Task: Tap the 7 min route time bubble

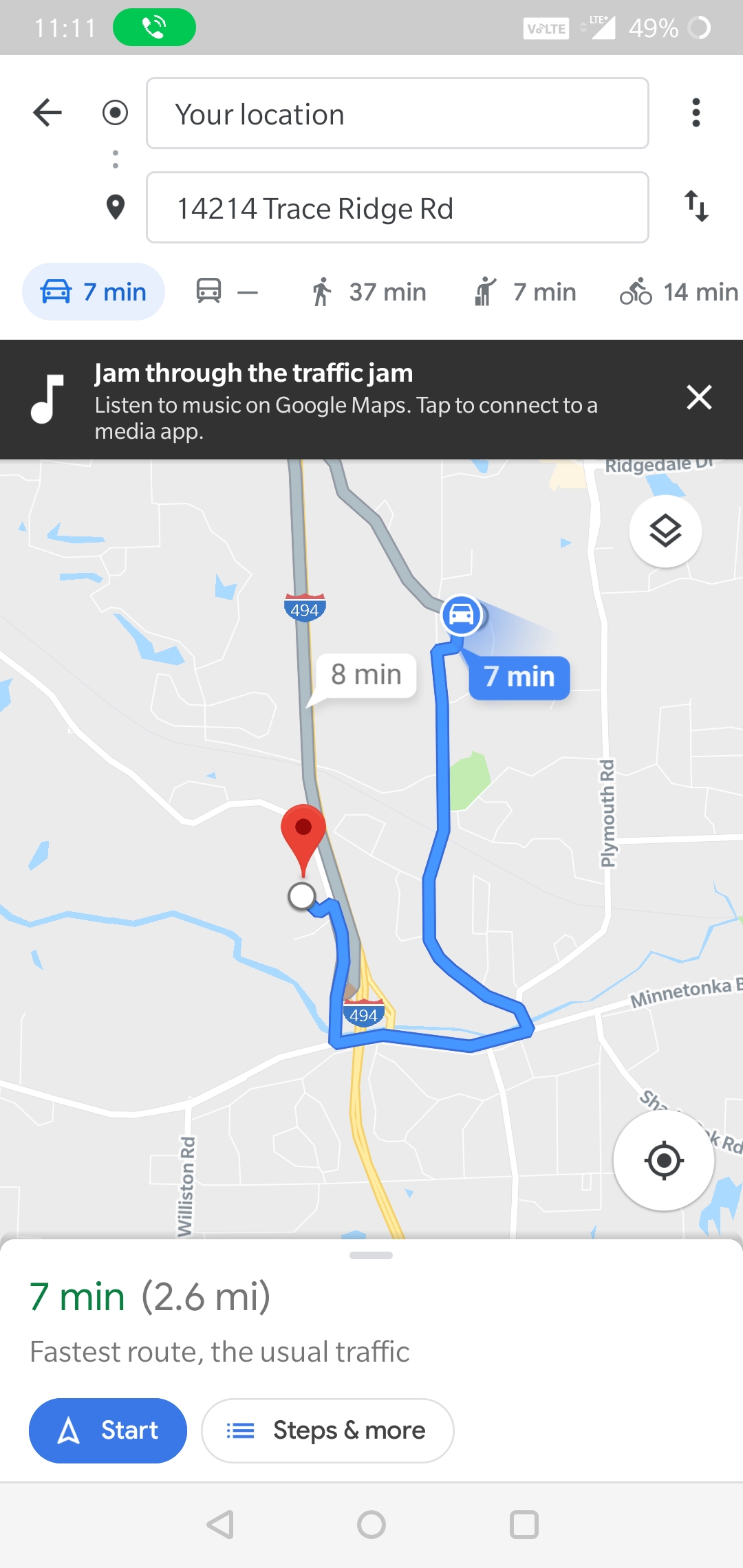Action: tap(519, 677)
